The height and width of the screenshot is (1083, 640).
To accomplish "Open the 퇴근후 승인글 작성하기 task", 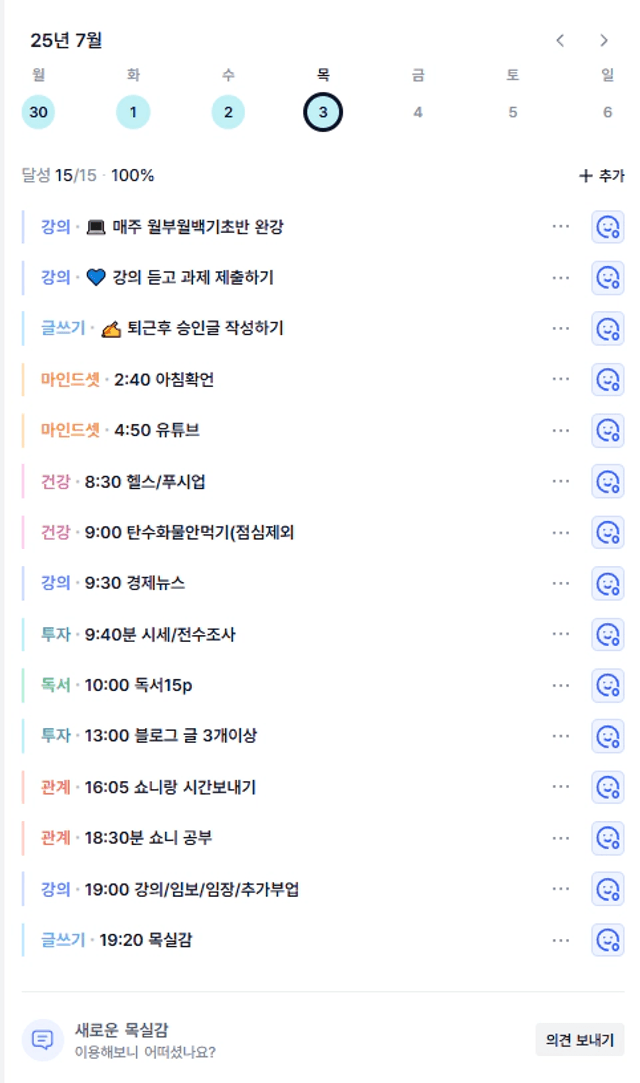I will pos(206,328).
